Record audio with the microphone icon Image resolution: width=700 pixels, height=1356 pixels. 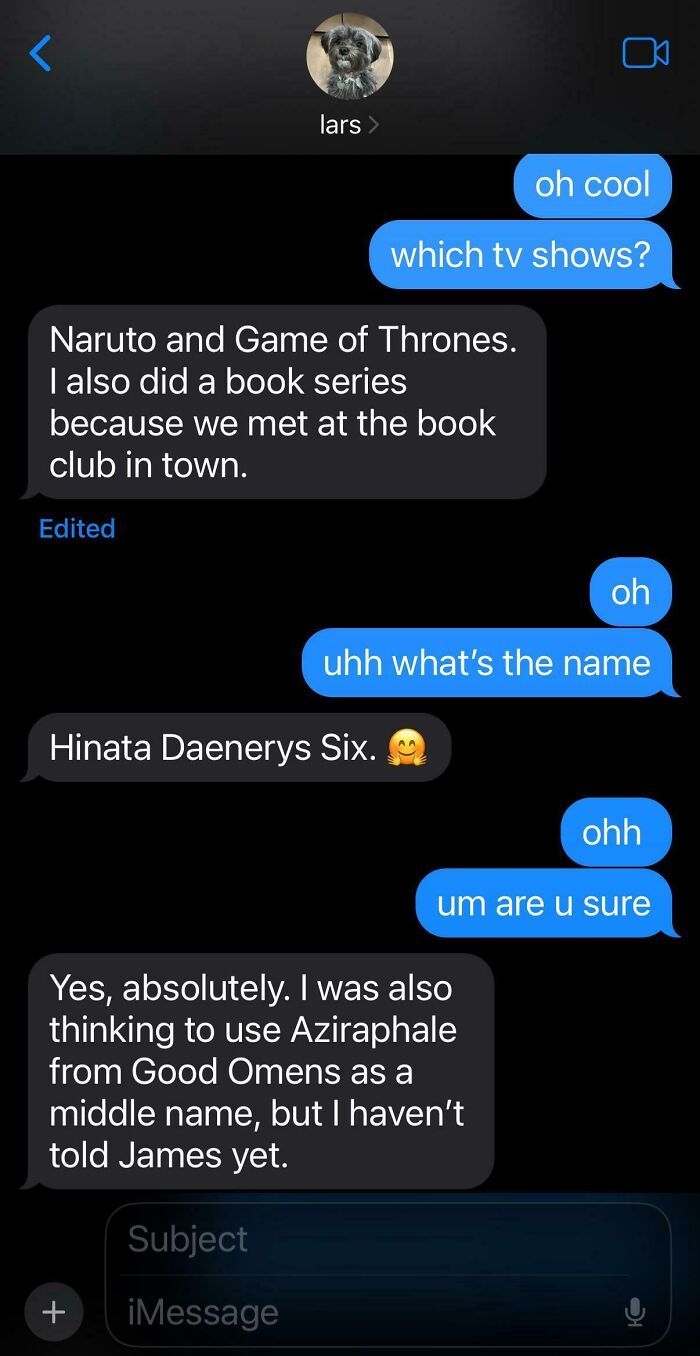click(635, 1311)
